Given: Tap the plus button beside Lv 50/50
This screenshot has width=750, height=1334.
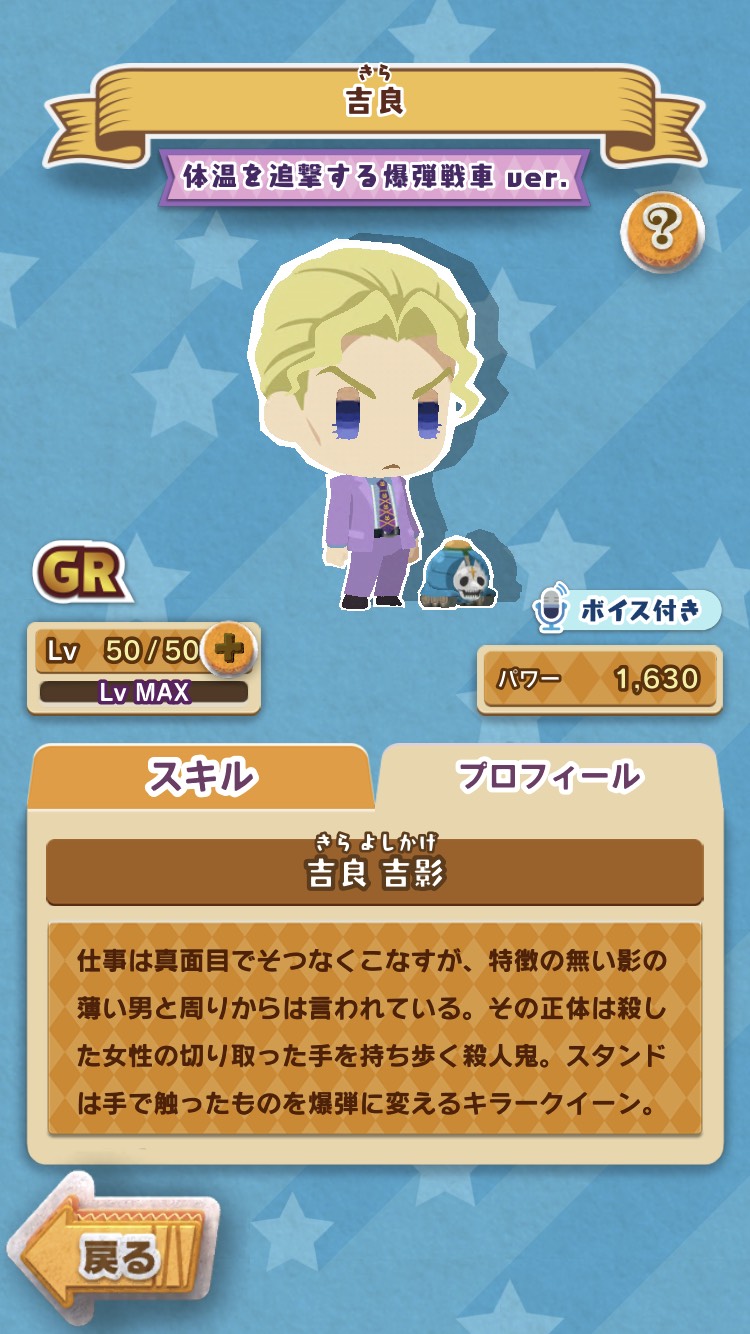Looking at the screenshot, I should (x=228, y=649).
